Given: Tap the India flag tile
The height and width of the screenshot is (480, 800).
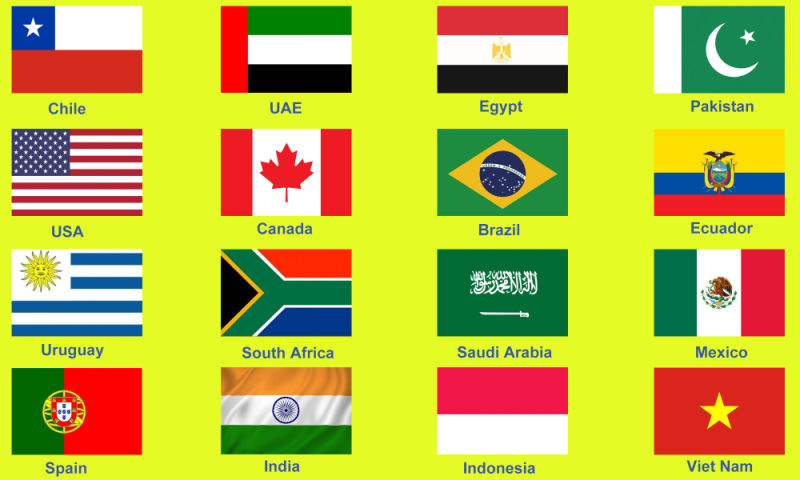Looking at the screenshot, I should click(286, 411).
